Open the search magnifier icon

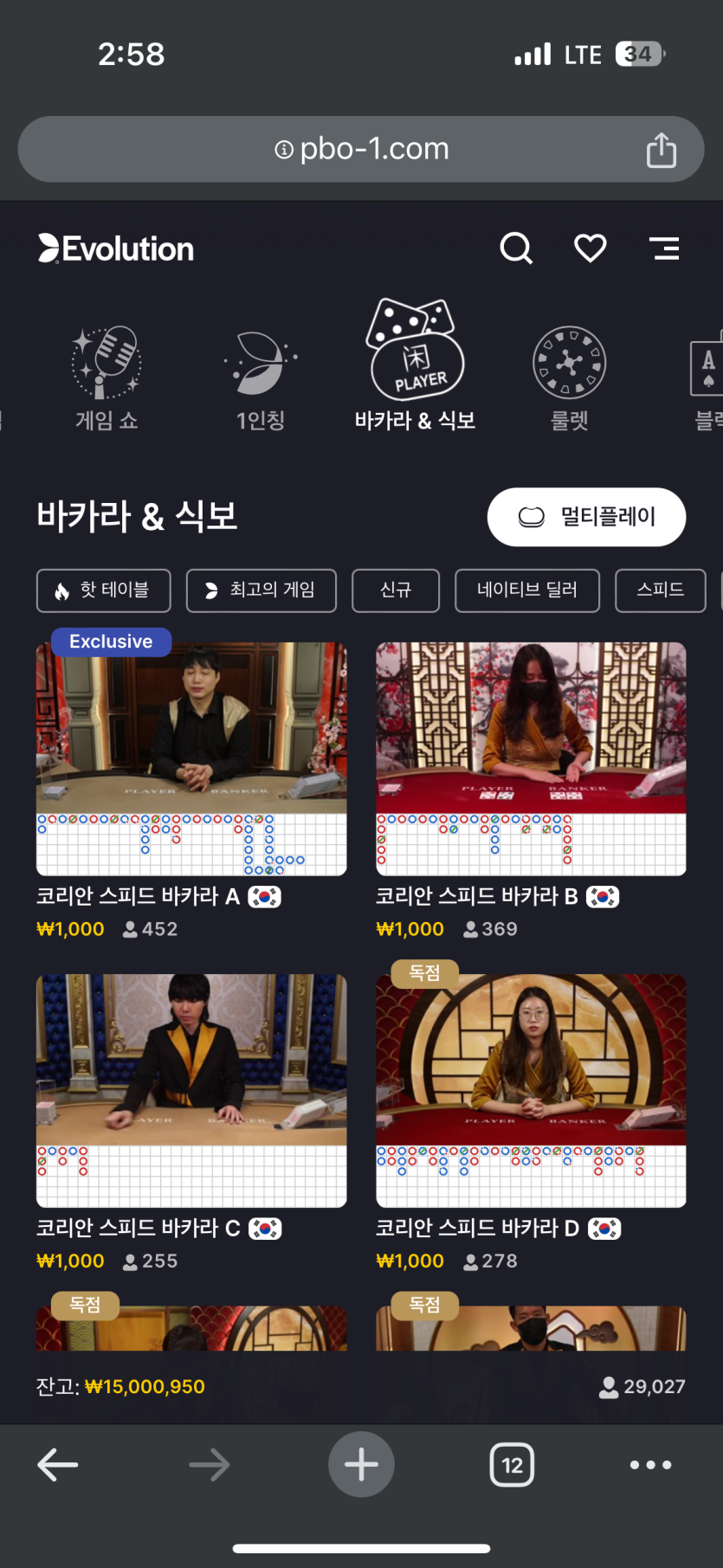516,248
